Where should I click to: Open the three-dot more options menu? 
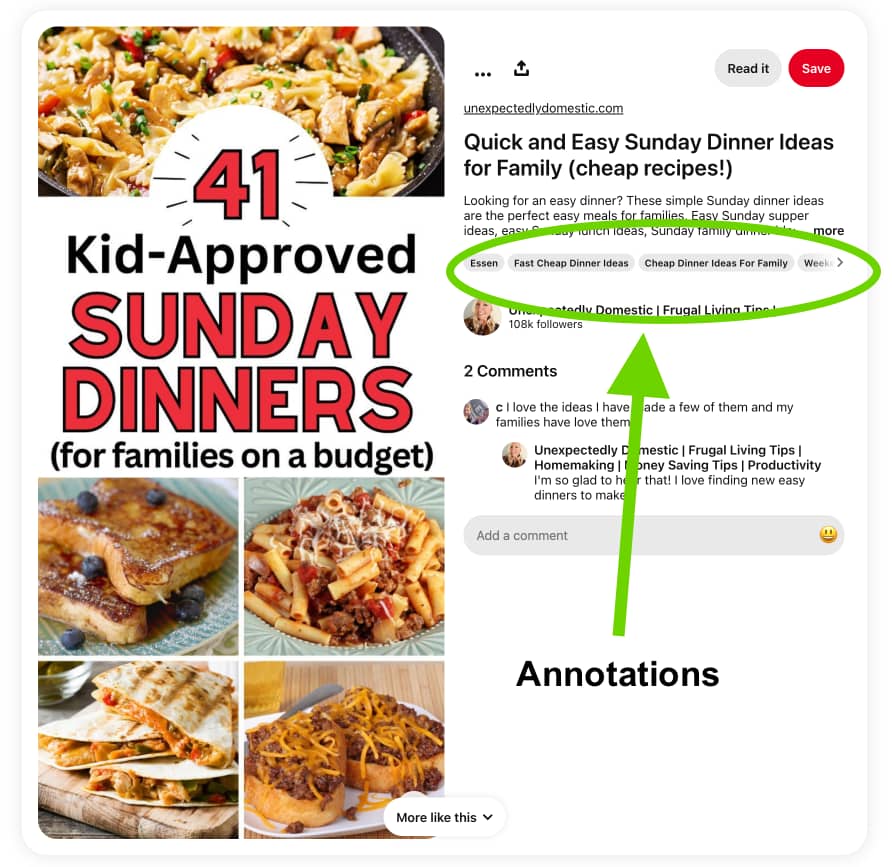point(483,73)
